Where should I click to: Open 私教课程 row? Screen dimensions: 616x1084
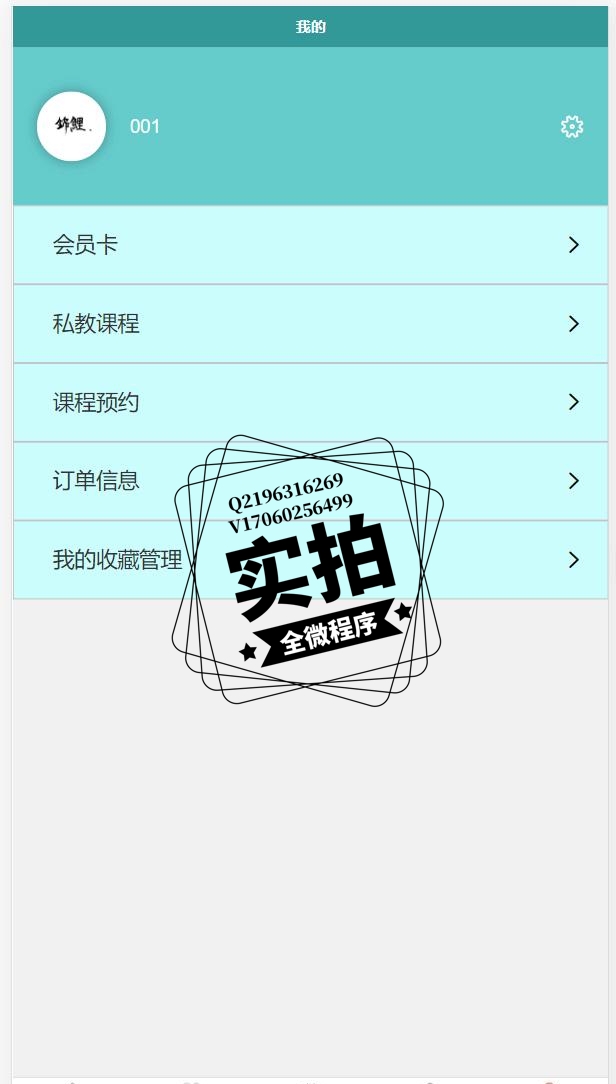tap(310, 324)
